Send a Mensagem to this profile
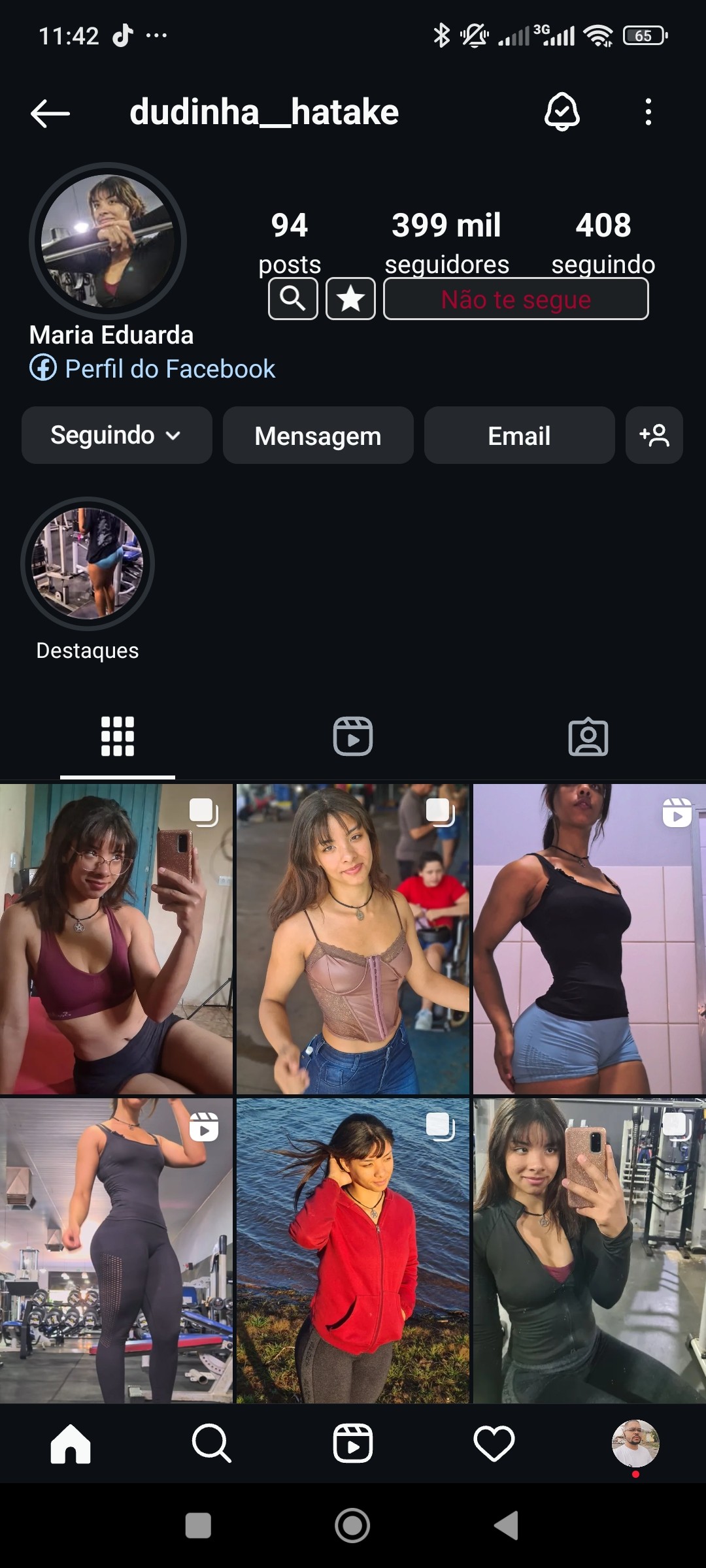Viewport: 706px width, 1568px height. pos(318,435)
